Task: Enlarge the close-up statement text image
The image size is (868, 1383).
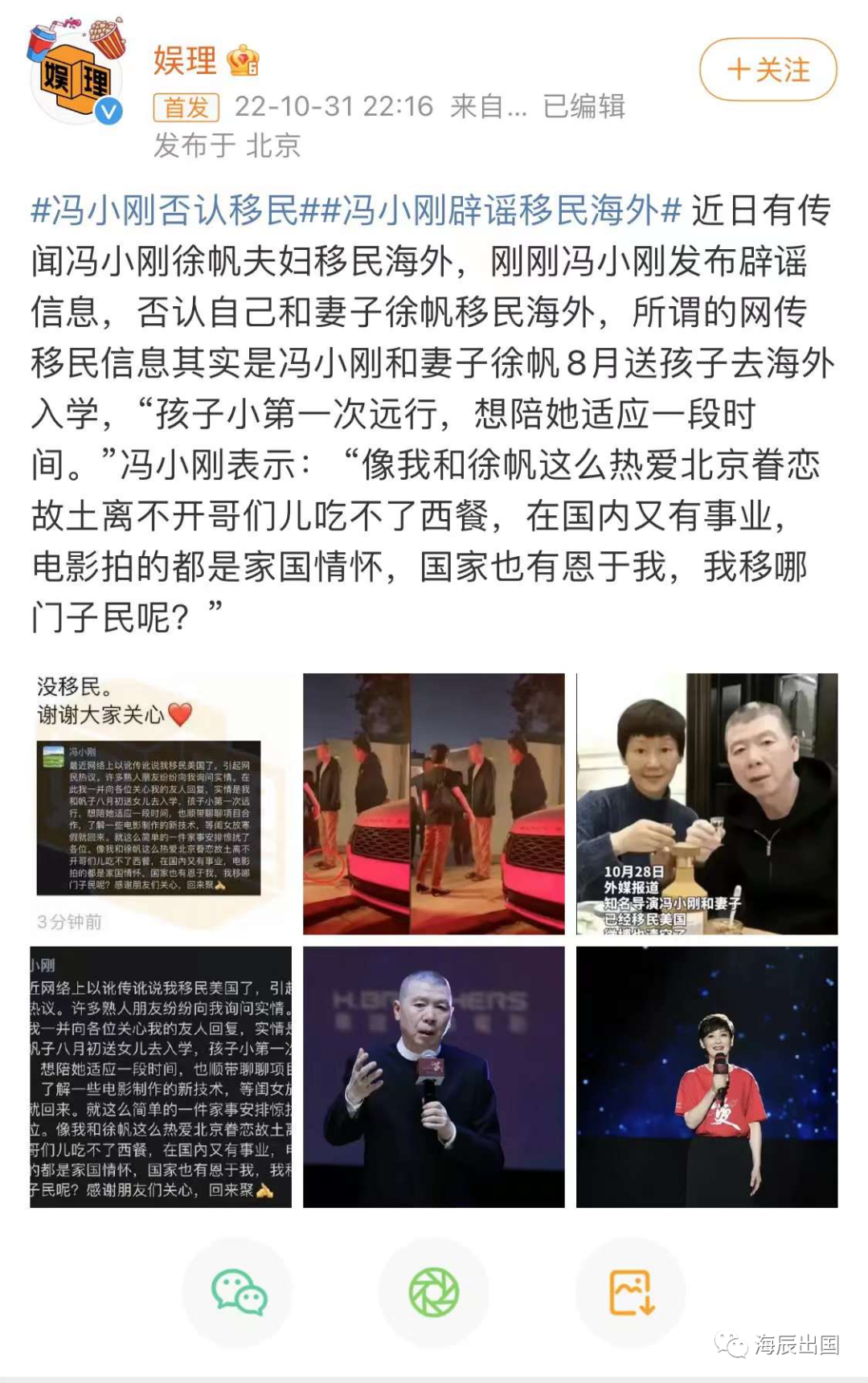Action: (160, 1076)
